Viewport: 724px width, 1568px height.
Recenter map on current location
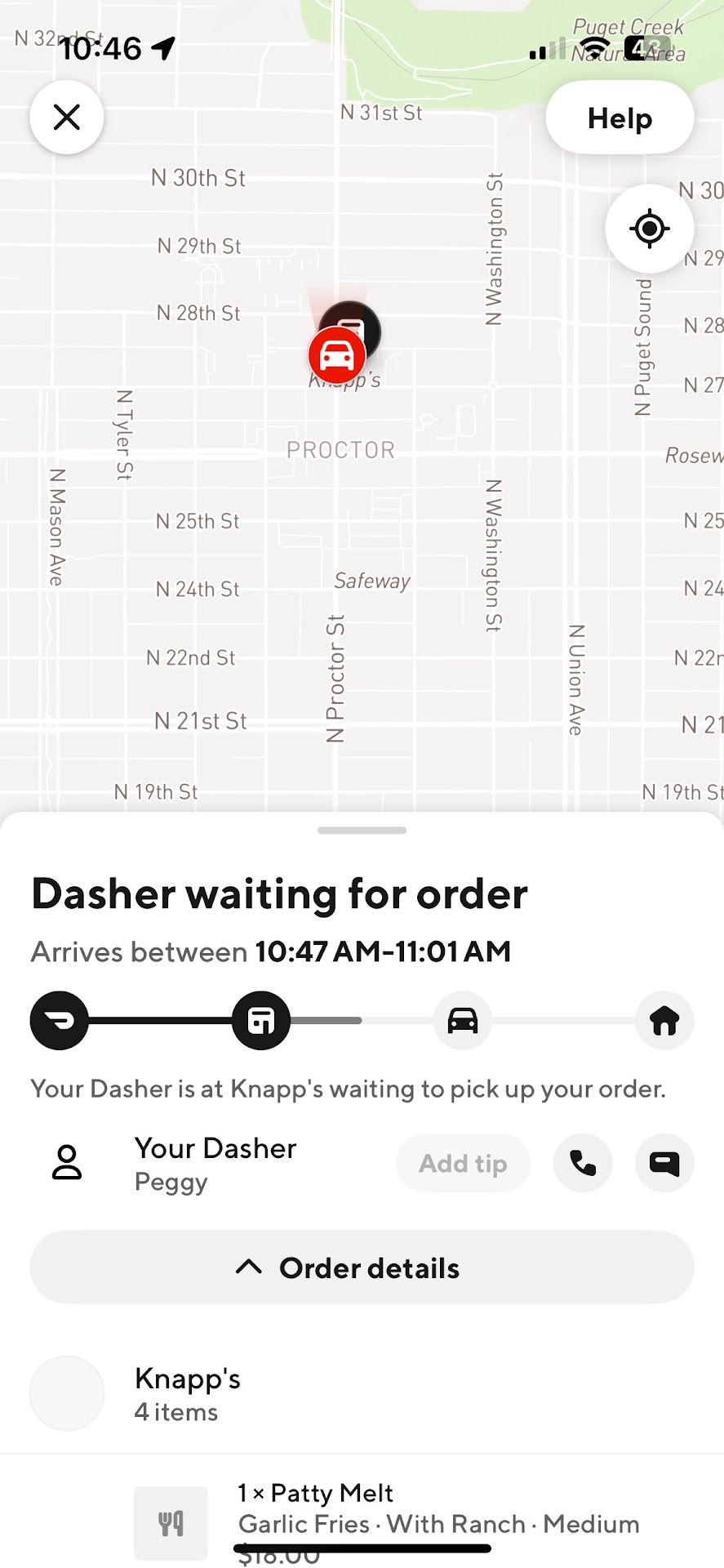point(650,228)
